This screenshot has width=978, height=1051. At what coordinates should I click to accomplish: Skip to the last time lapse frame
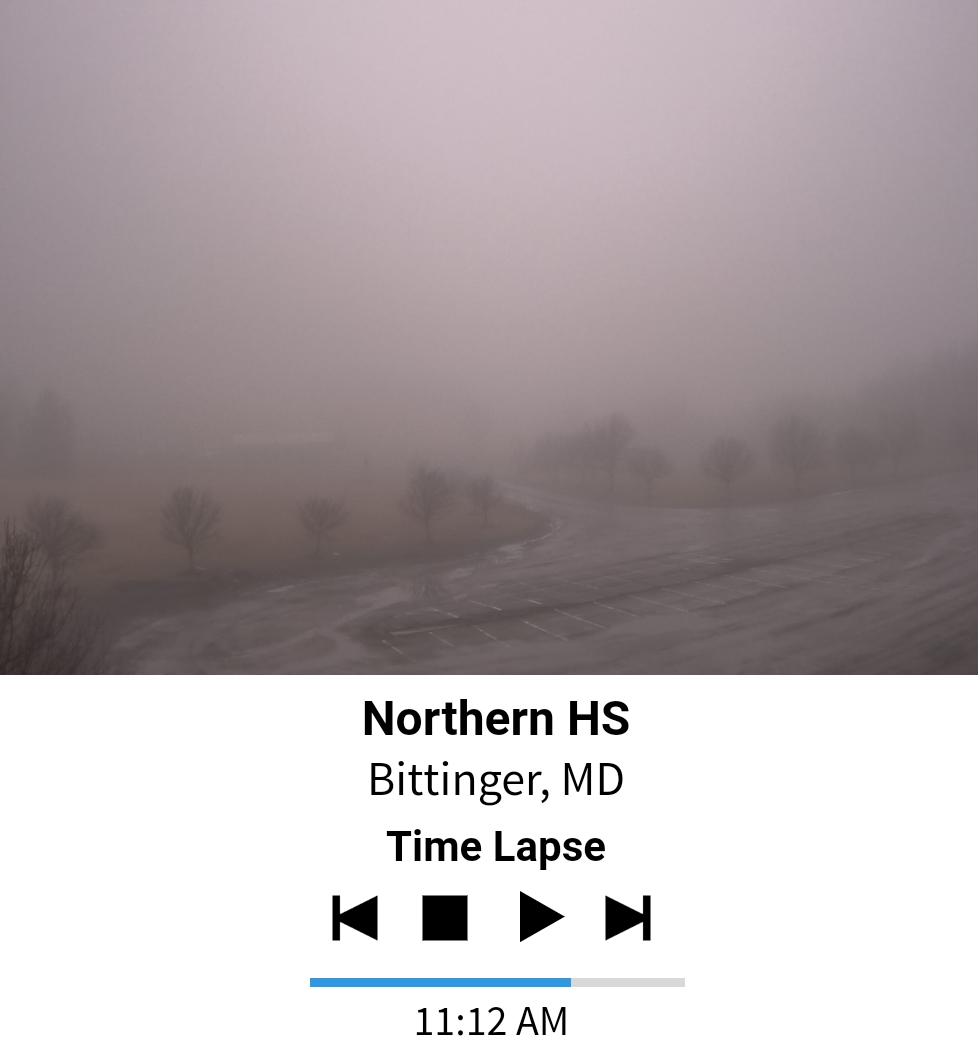click(x=628, y=917)
